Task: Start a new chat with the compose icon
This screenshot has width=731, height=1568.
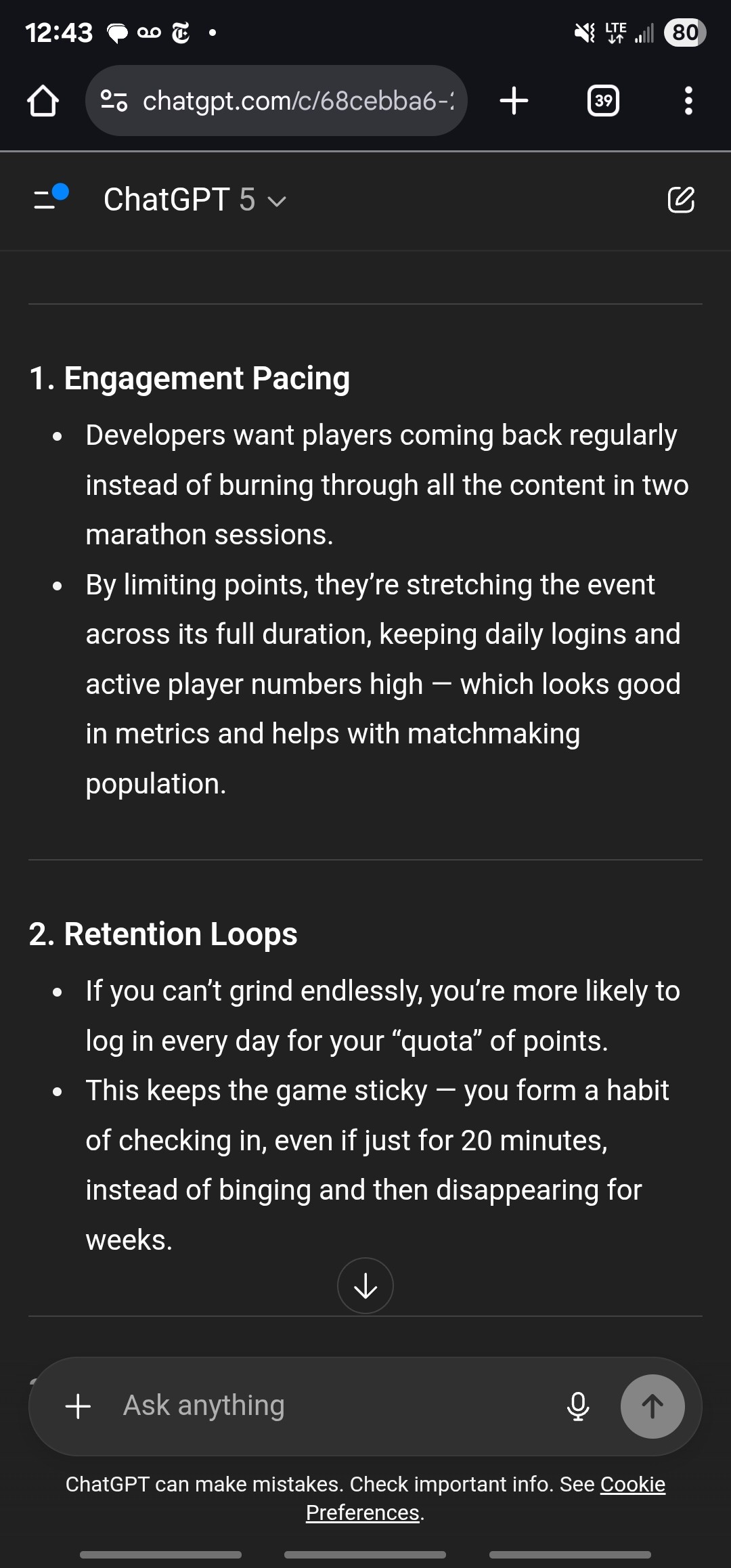Action: coord(680,200)
